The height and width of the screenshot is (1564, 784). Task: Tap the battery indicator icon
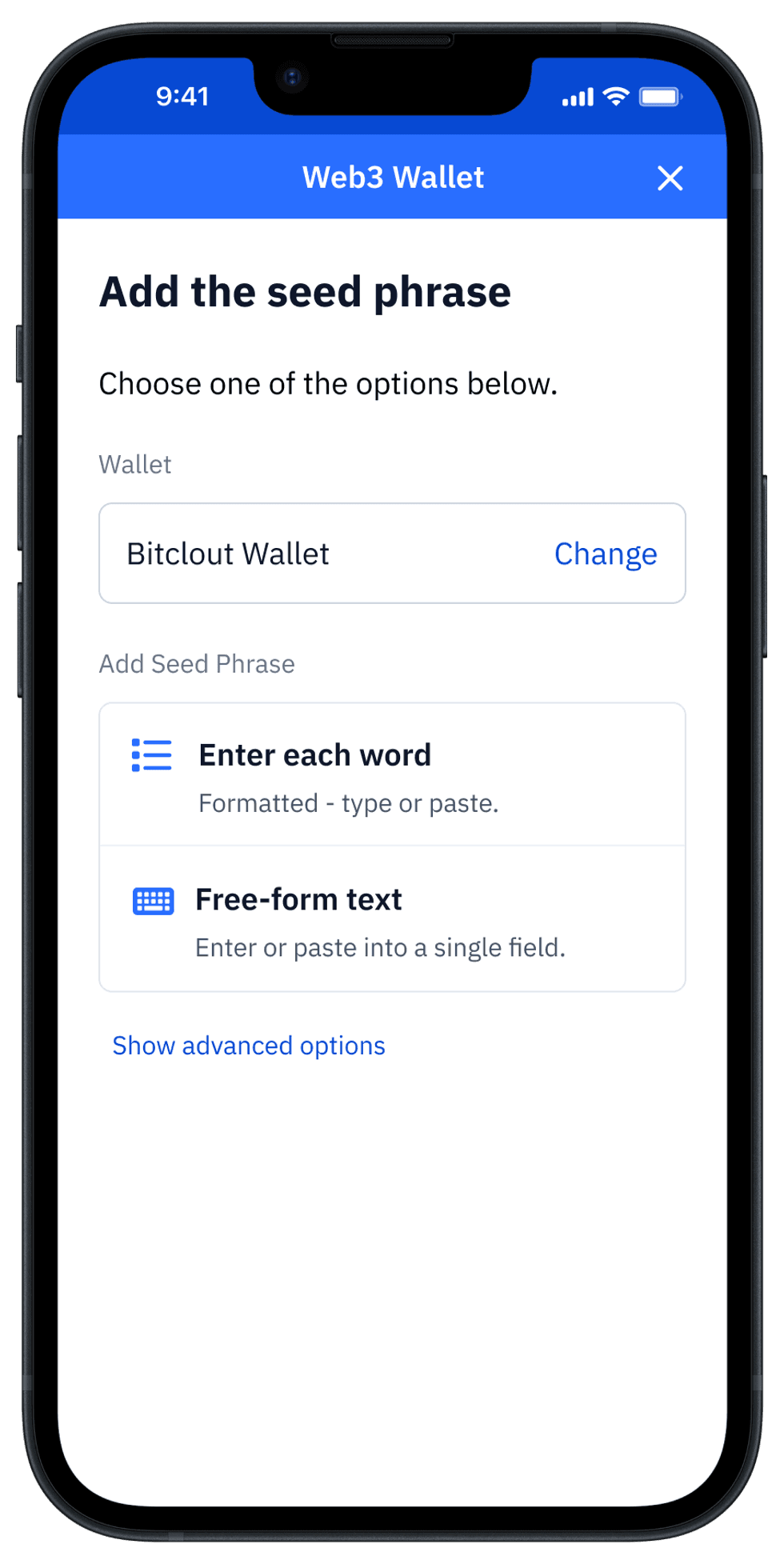pyautogui.click(x=658, y=96)
